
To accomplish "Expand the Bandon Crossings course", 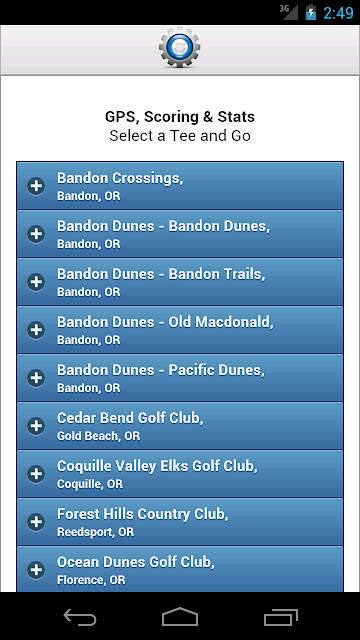I will coord(180,186).
